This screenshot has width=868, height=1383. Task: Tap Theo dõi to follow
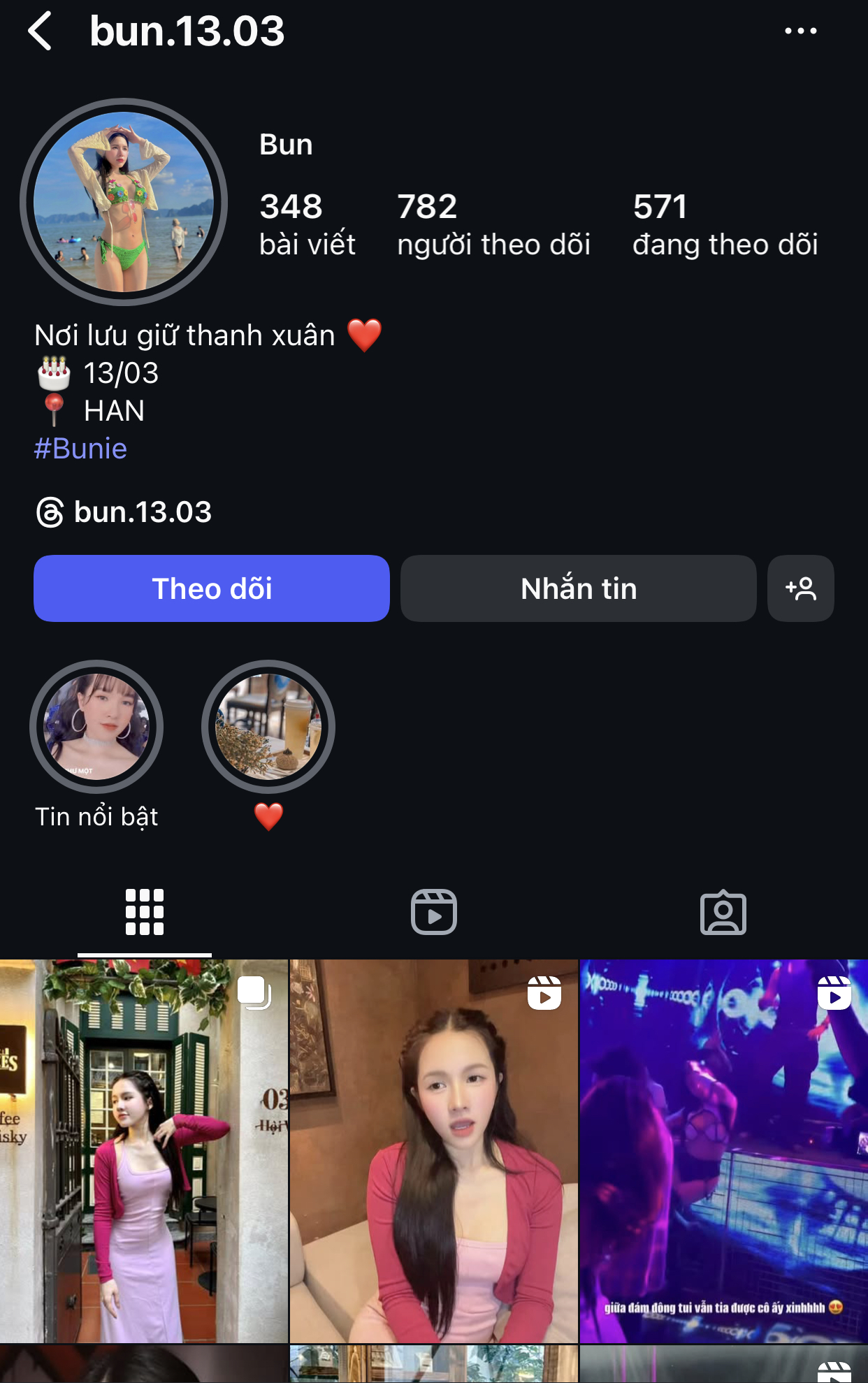point(211,588)
